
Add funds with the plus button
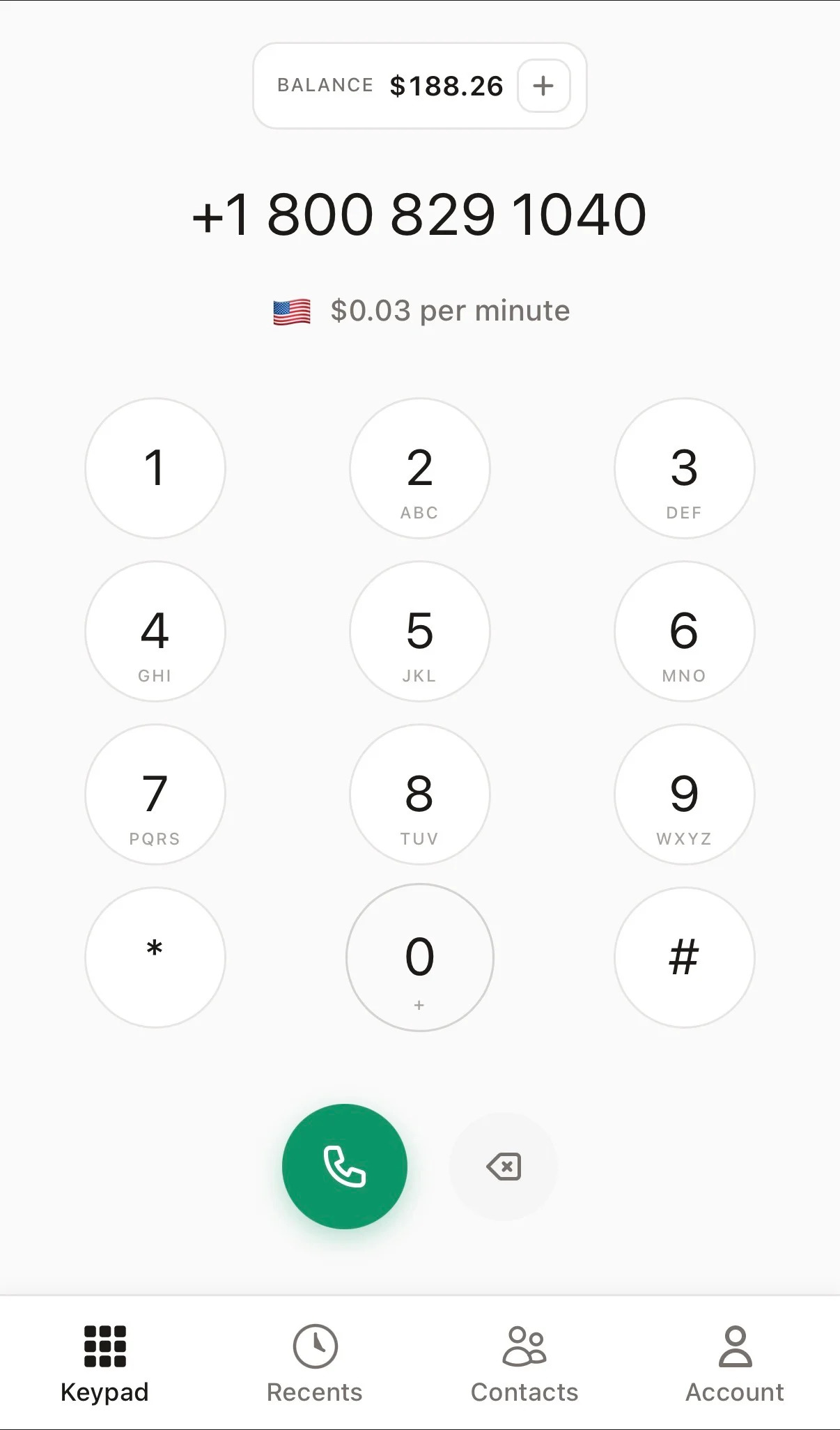(543, 86)
